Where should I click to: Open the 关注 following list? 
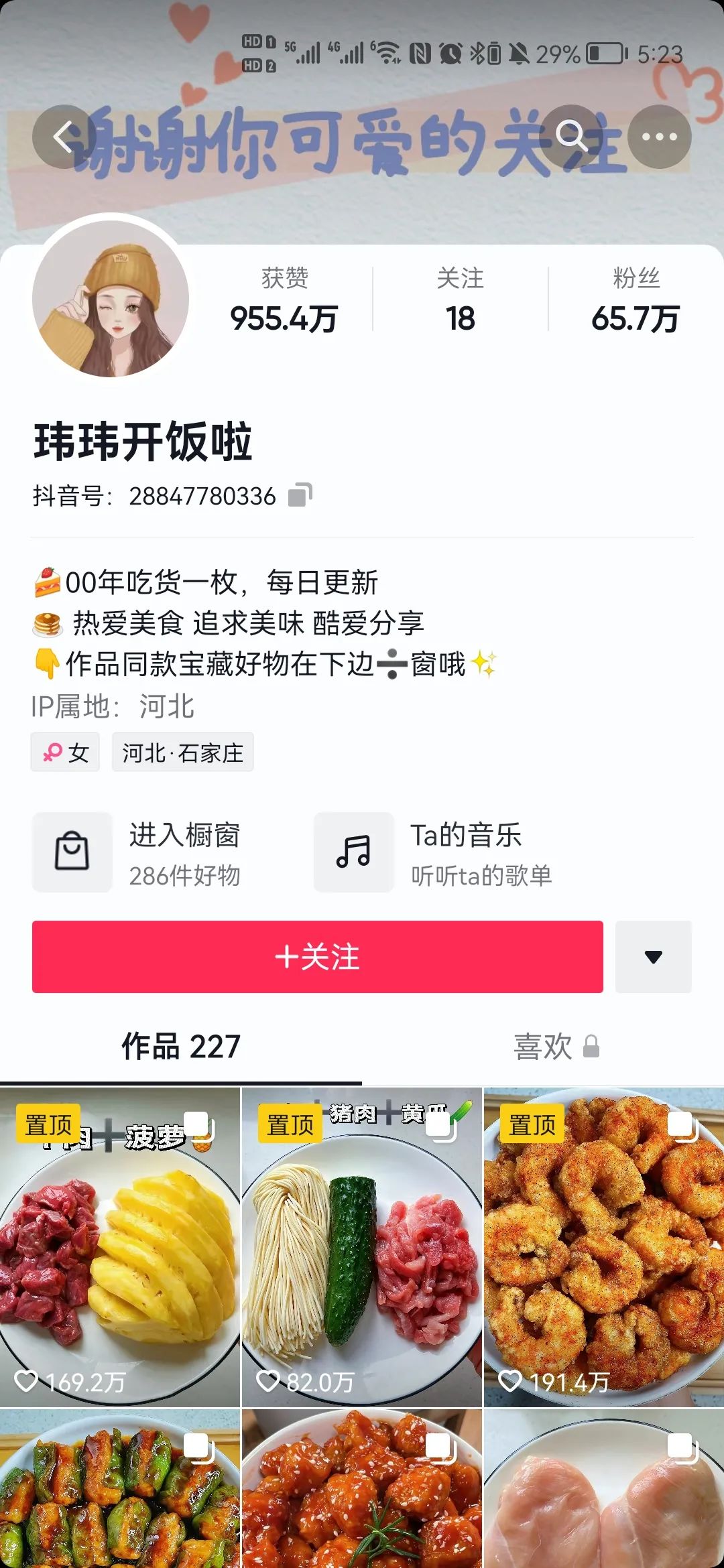[460, 300]
